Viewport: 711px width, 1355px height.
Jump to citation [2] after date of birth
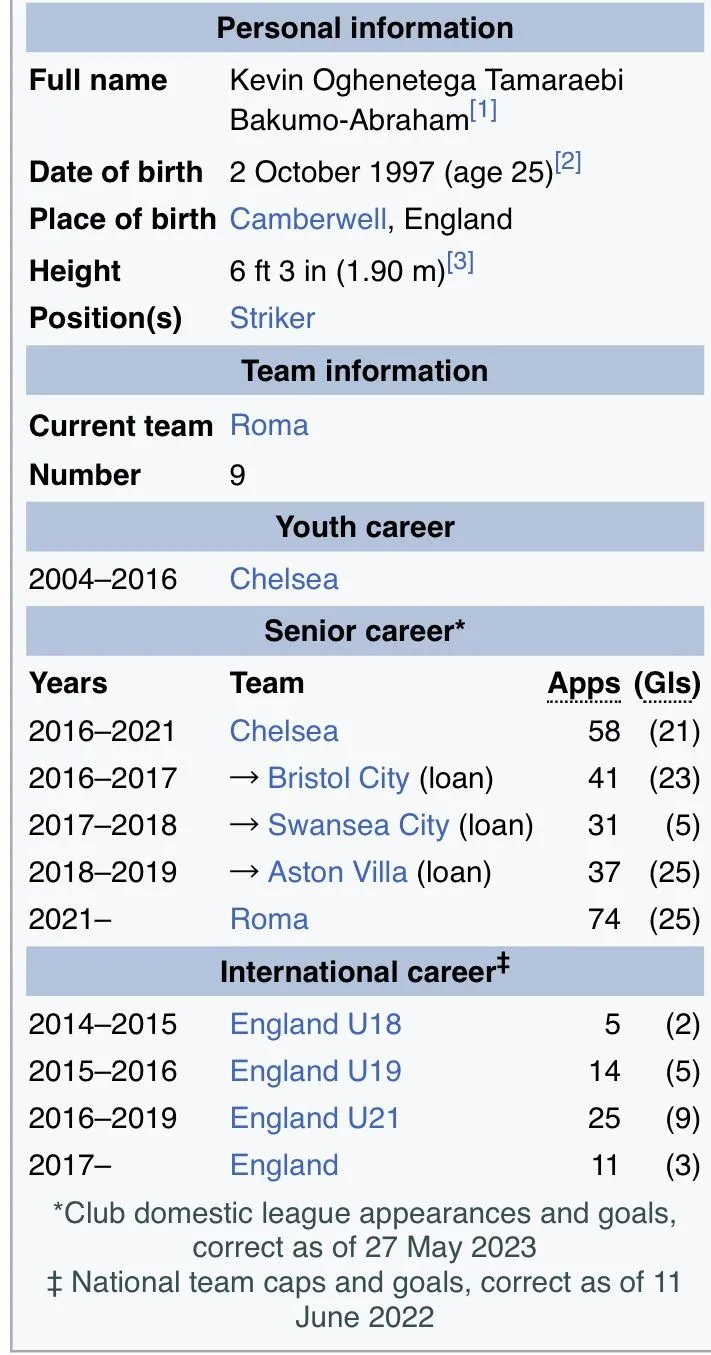pos(568,163)
